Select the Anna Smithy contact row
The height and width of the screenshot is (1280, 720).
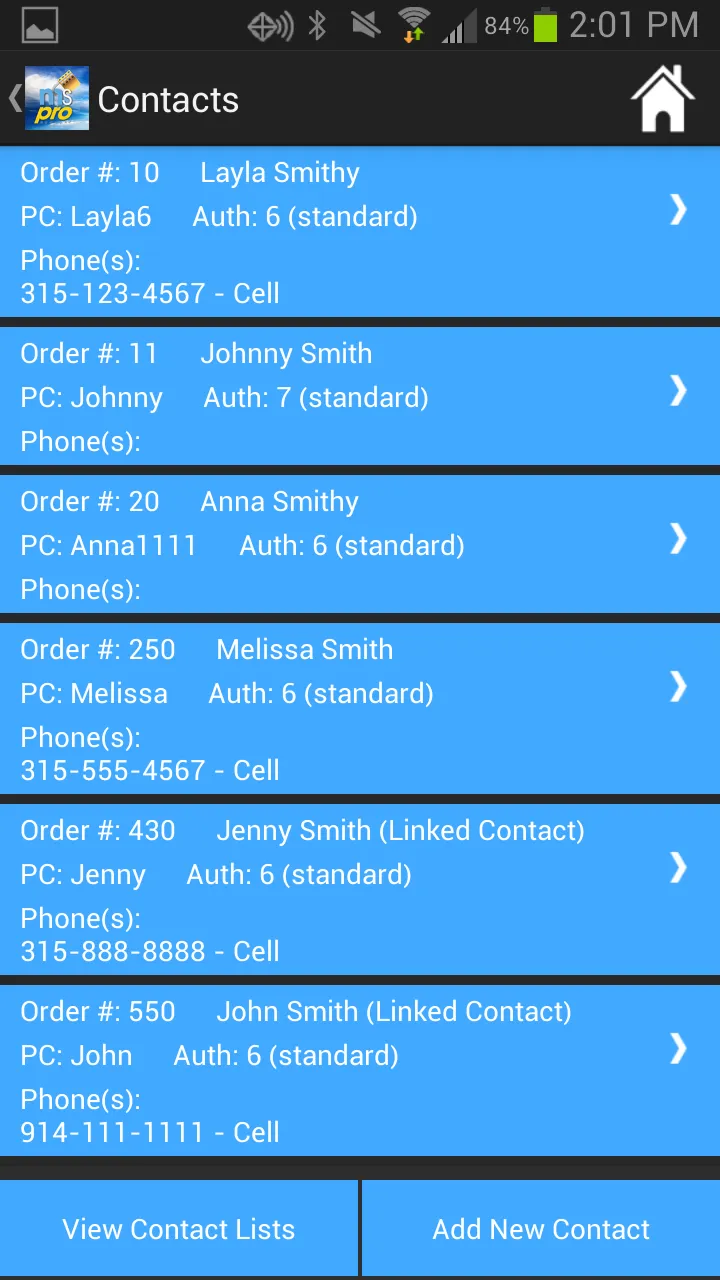click(x=360, y=544)
